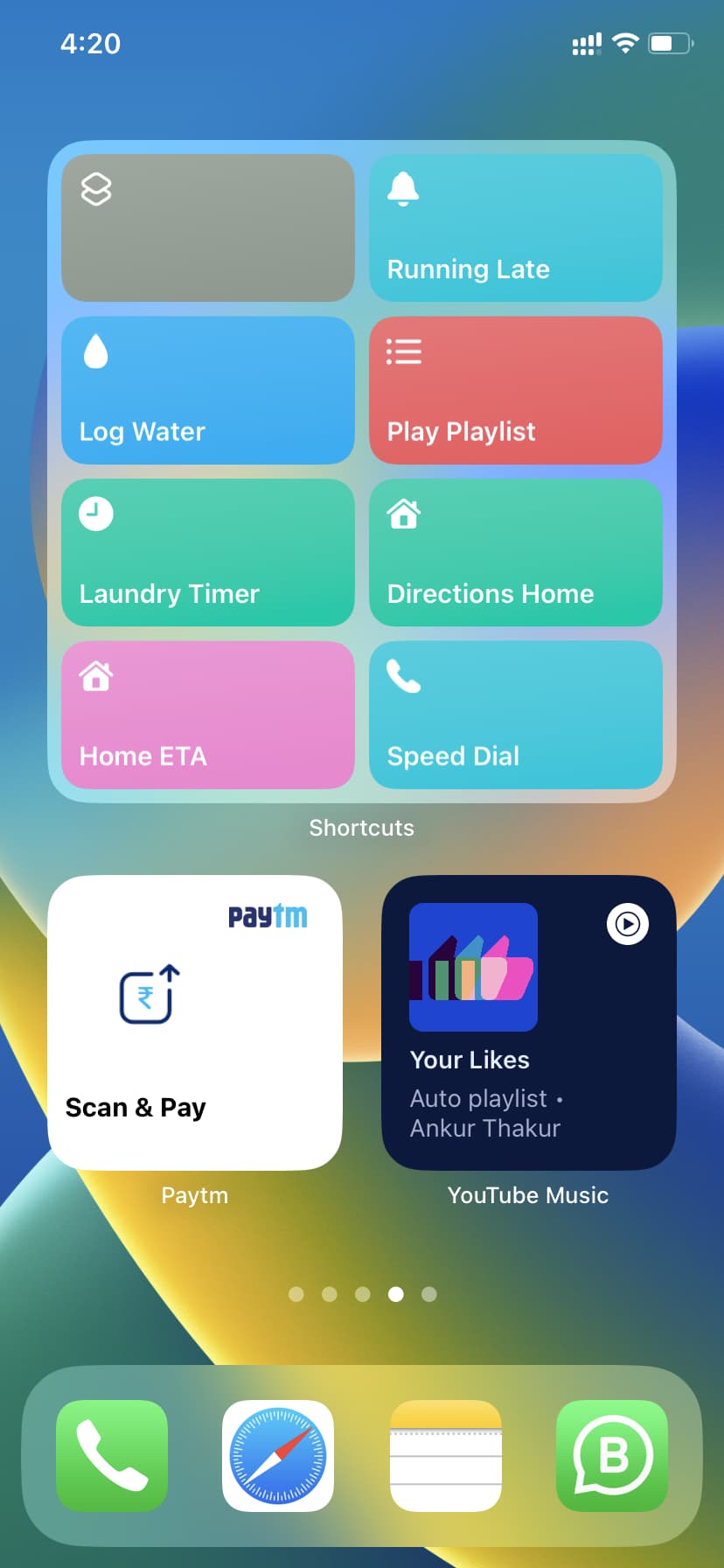The image size is (724, 1568).
Task: Launch the Speed Dial shortcut
Action: [515, 715]
